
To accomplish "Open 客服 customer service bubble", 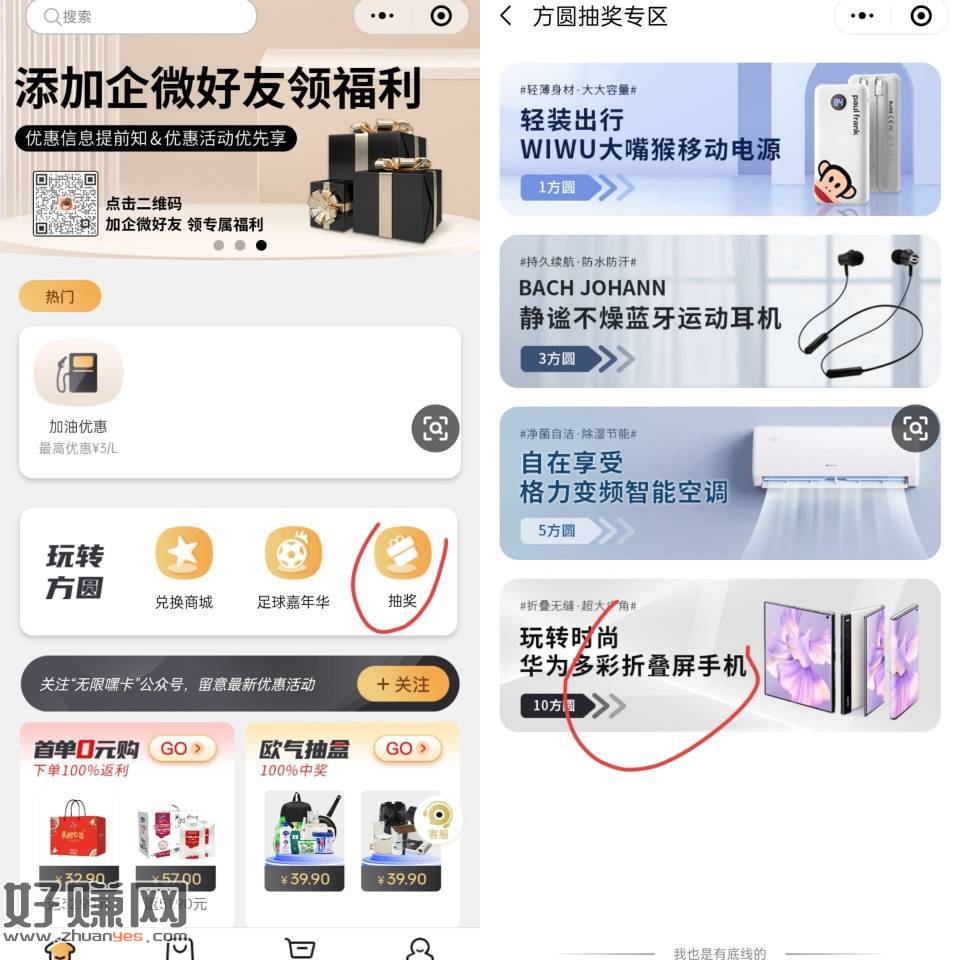I will pyautogui.click(x=439, y=818).
